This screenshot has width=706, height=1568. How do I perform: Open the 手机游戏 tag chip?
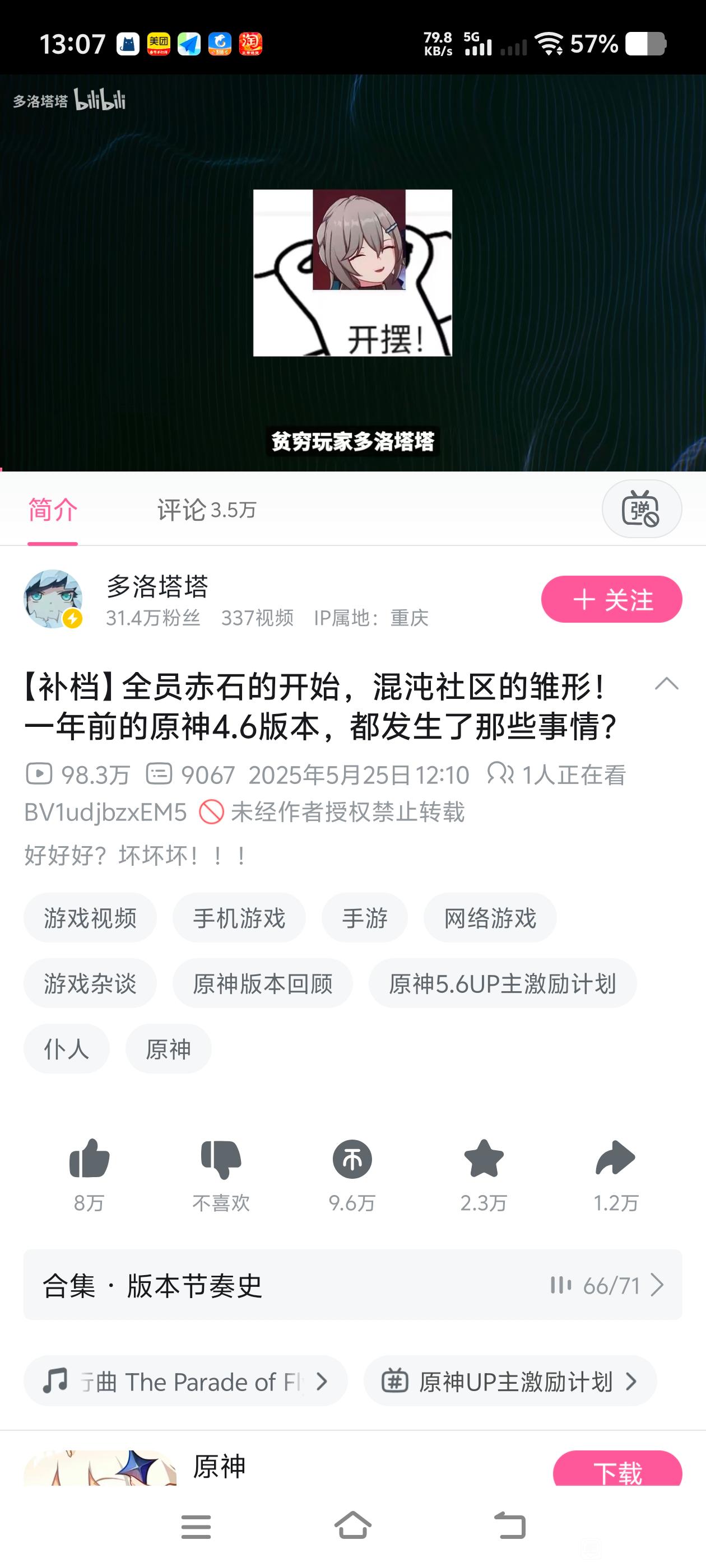point(239,918)
